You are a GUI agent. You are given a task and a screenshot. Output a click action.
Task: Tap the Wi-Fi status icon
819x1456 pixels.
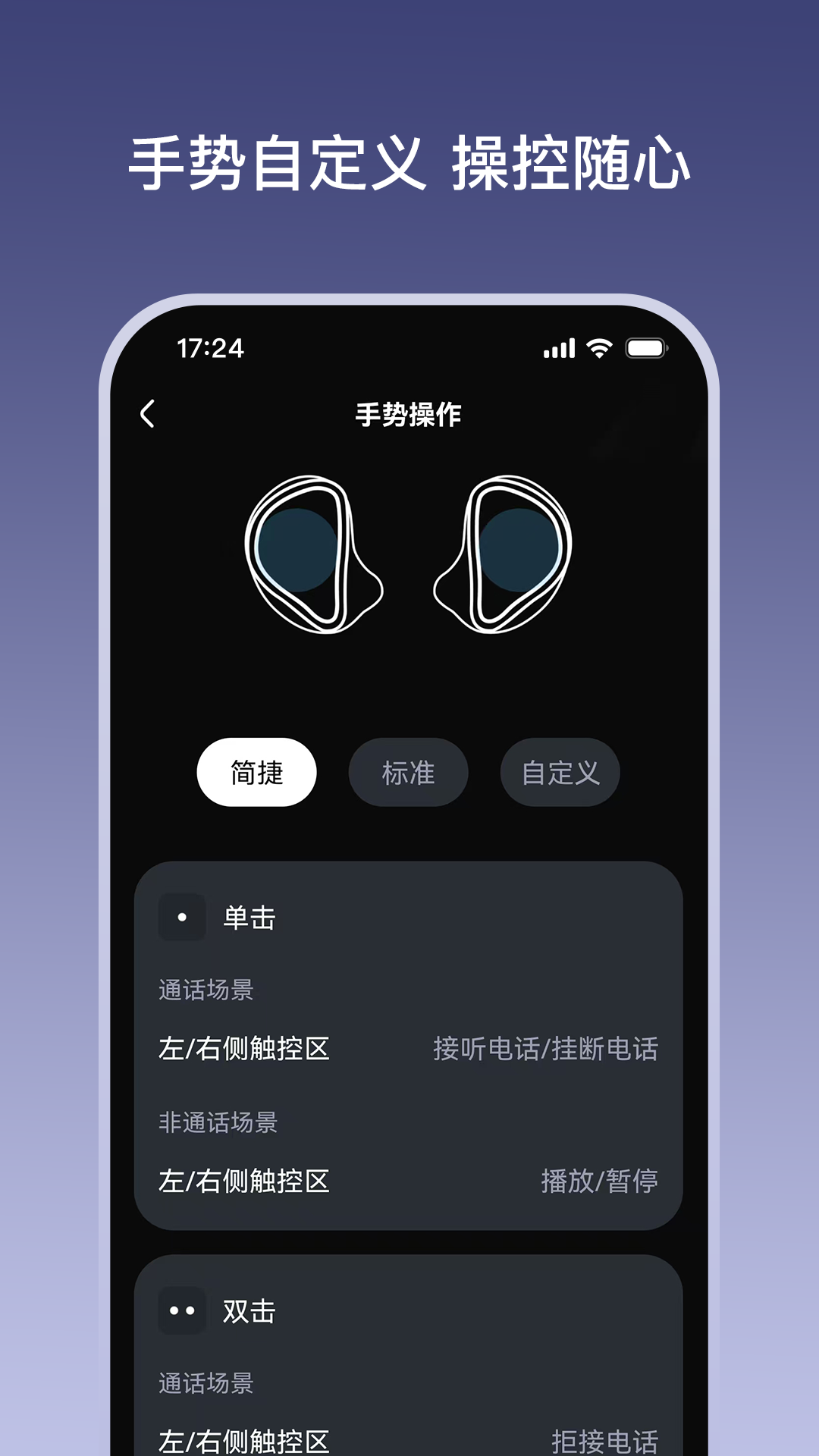coord(598,350)
